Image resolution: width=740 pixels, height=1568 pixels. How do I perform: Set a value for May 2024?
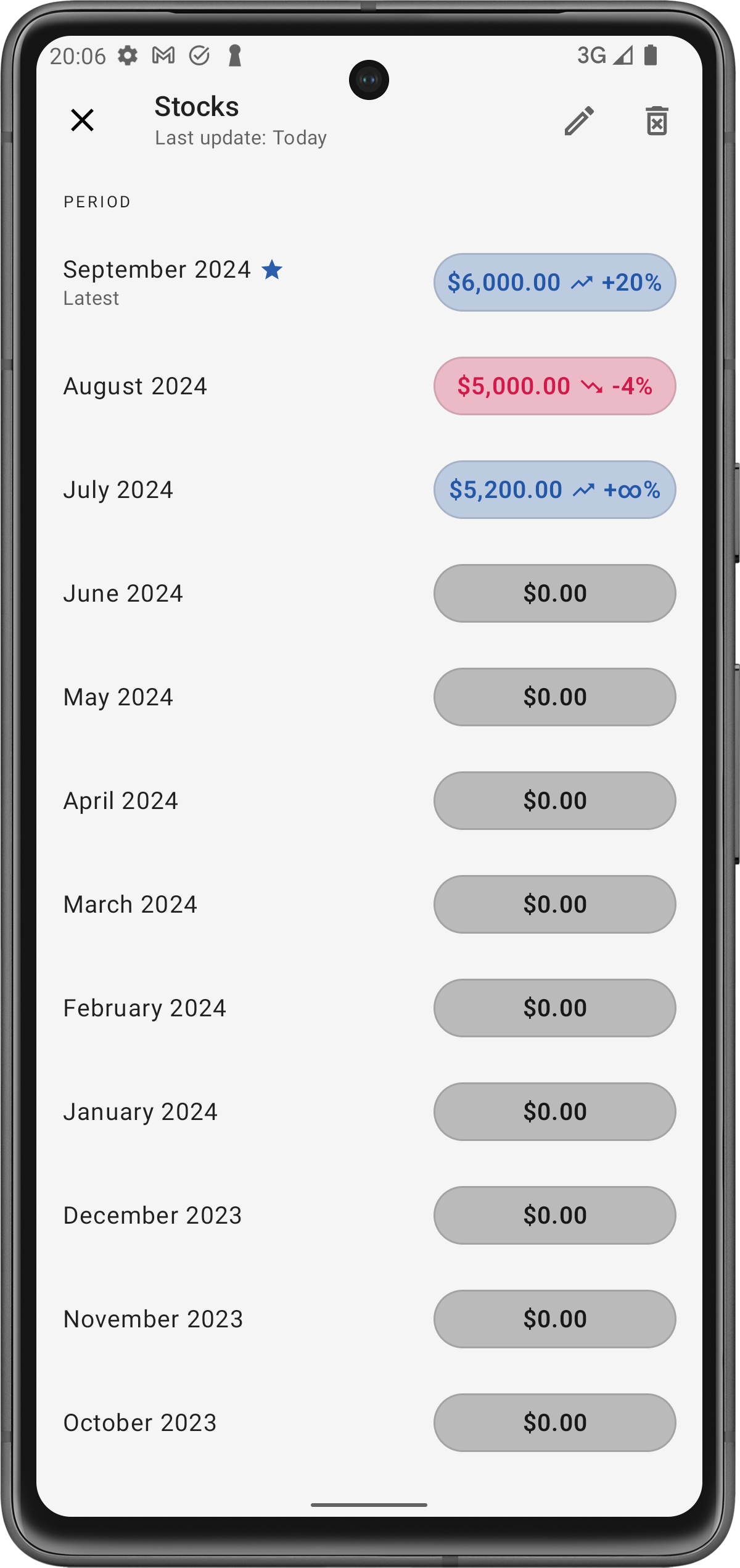(x=554, y=697)
